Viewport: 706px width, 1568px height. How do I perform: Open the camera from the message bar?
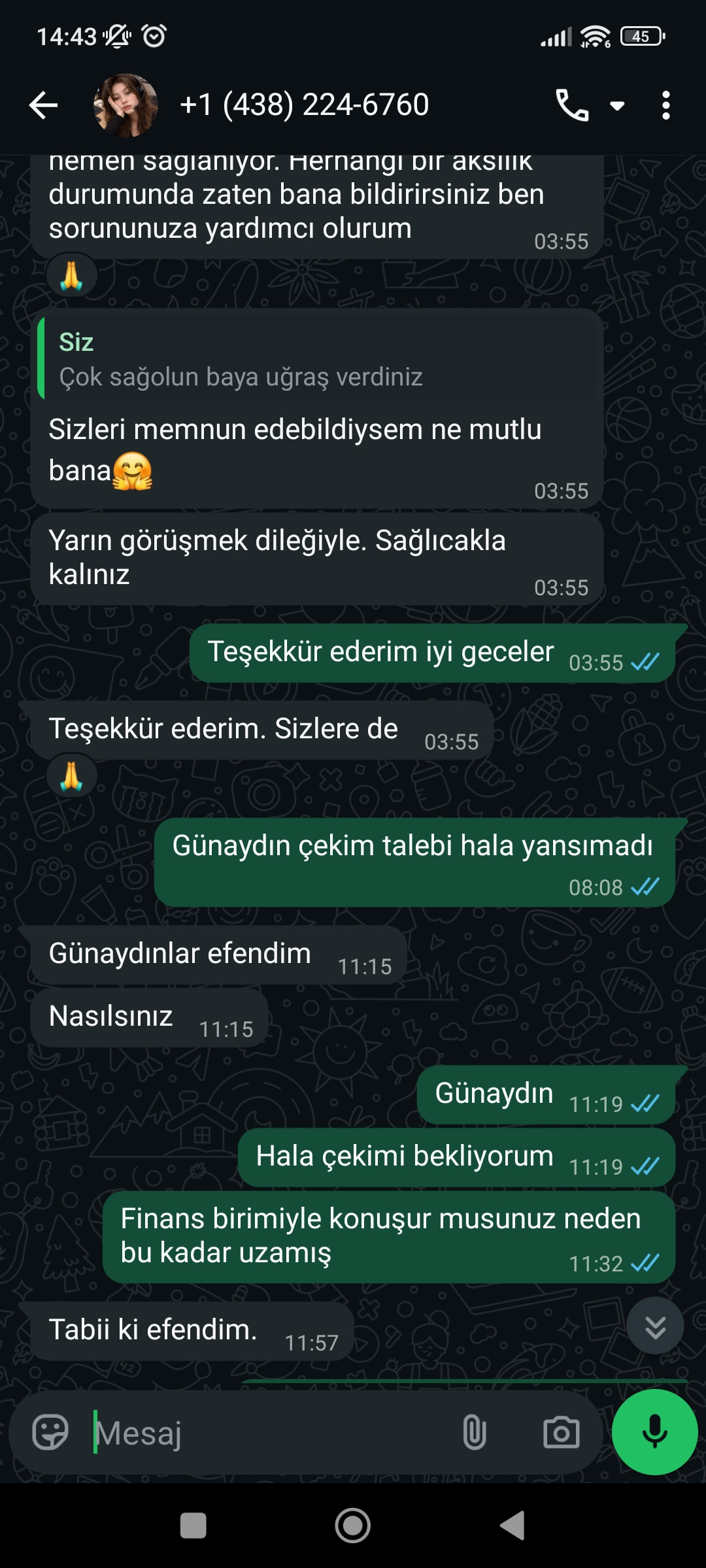562,1433
